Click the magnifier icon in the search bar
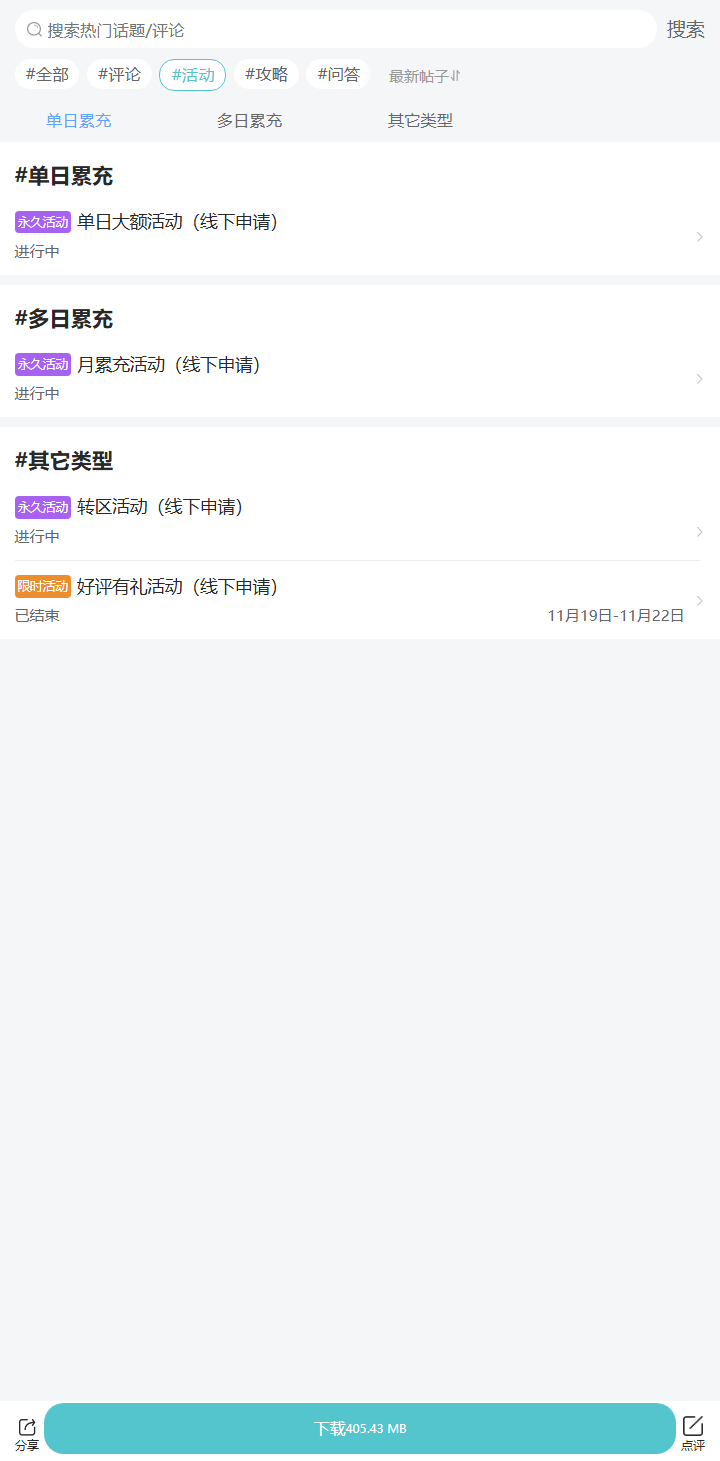 pos(33,30)
